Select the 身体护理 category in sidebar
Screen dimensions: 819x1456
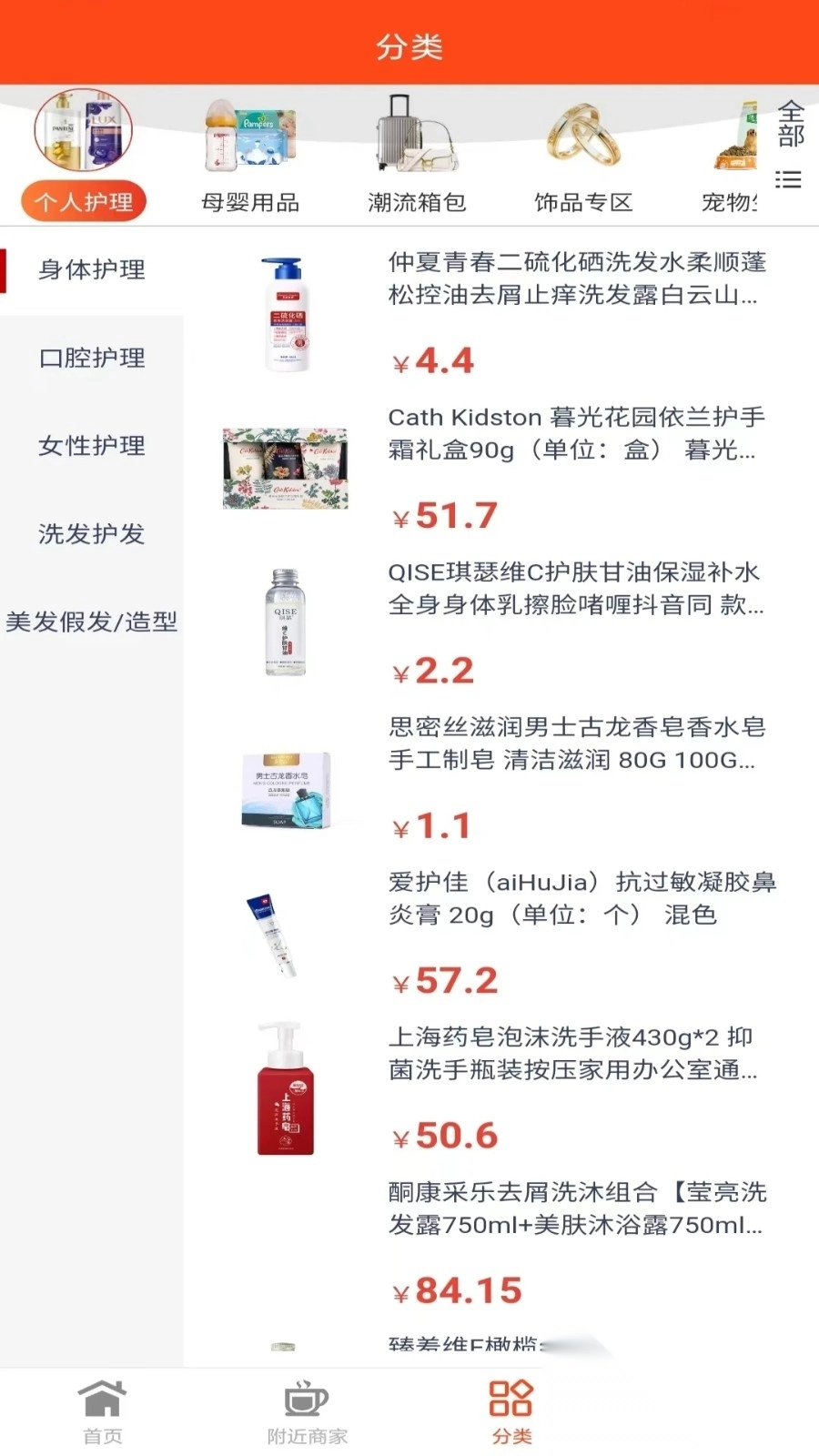click(x=91, y=270)
